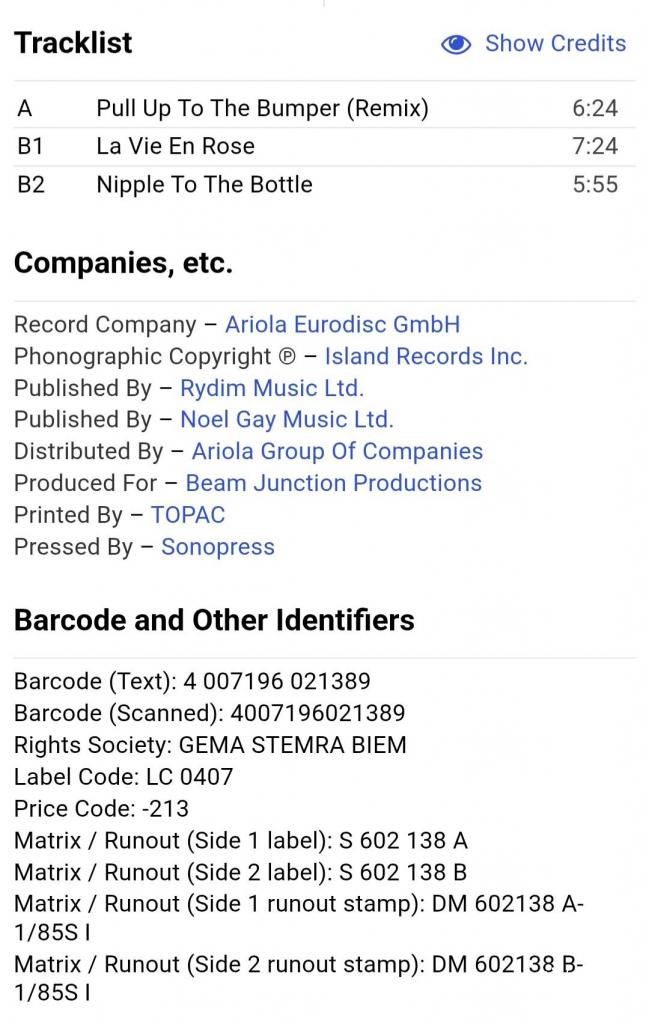Open the Island Records Inc. page
The width and height of the screenshot is (649, 1024).
coord(425,357)
